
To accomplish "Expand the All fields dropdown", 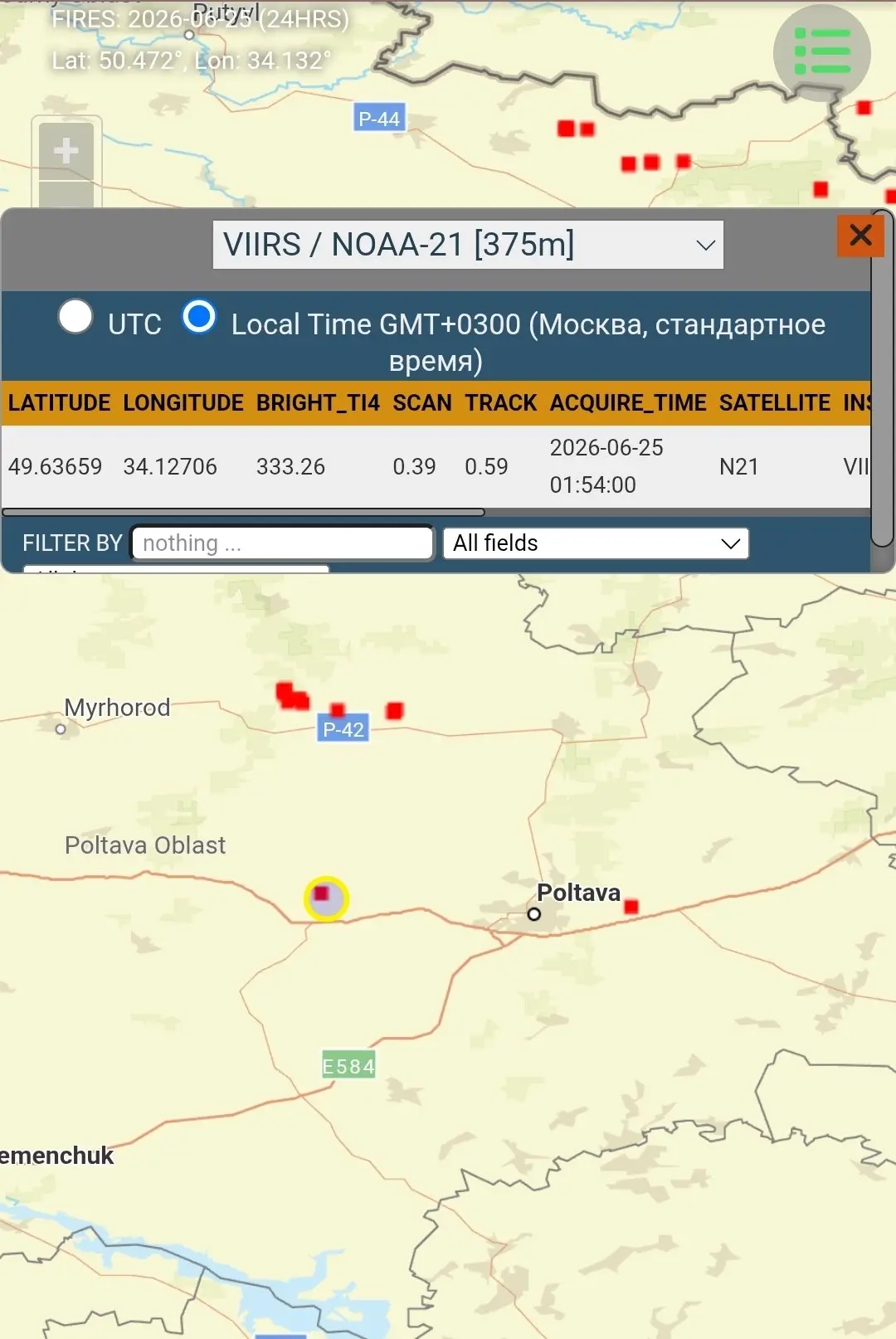I will tap(596, 543).
